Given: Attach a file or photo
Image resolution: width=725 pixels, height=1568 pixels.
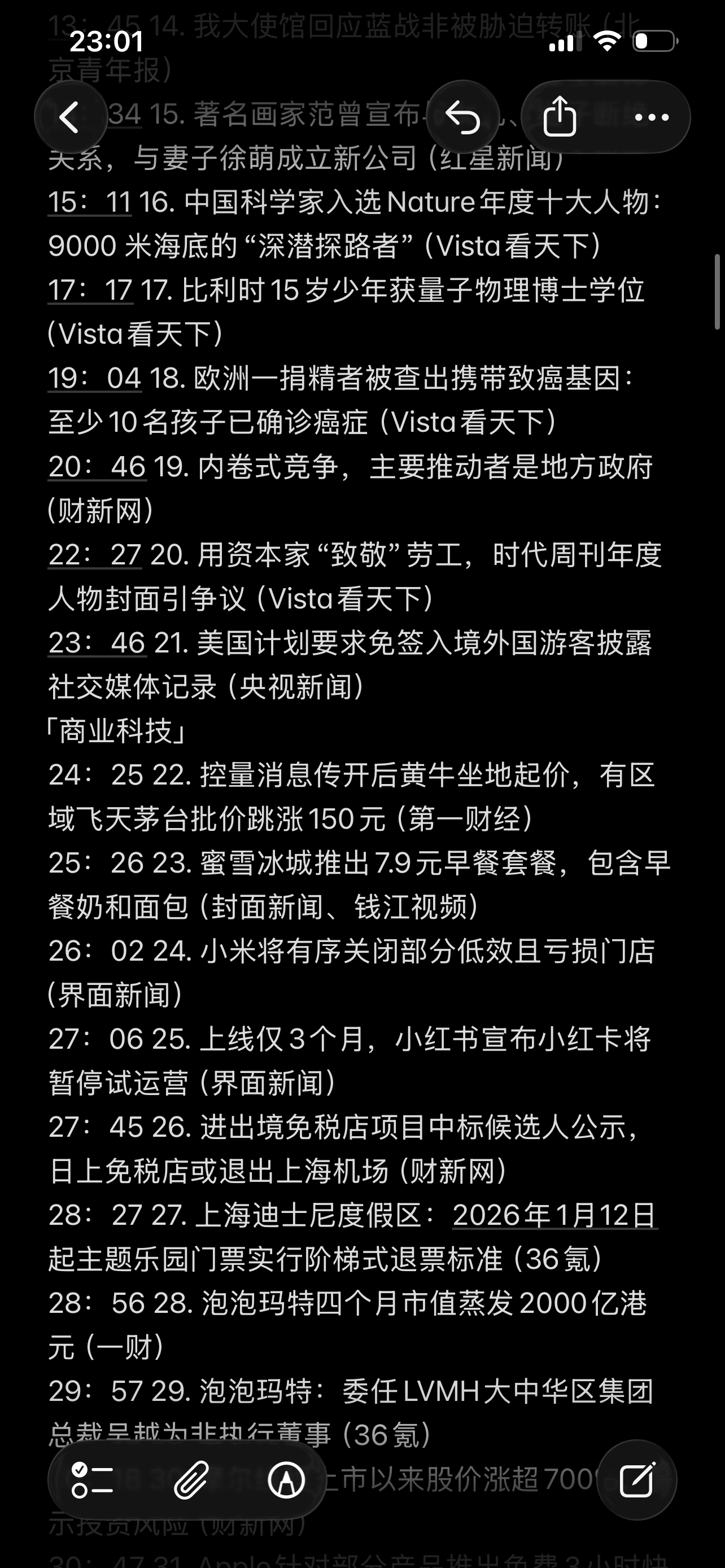Looking at the screenshot, I should pyautogui.click(x=191, y=1481).
